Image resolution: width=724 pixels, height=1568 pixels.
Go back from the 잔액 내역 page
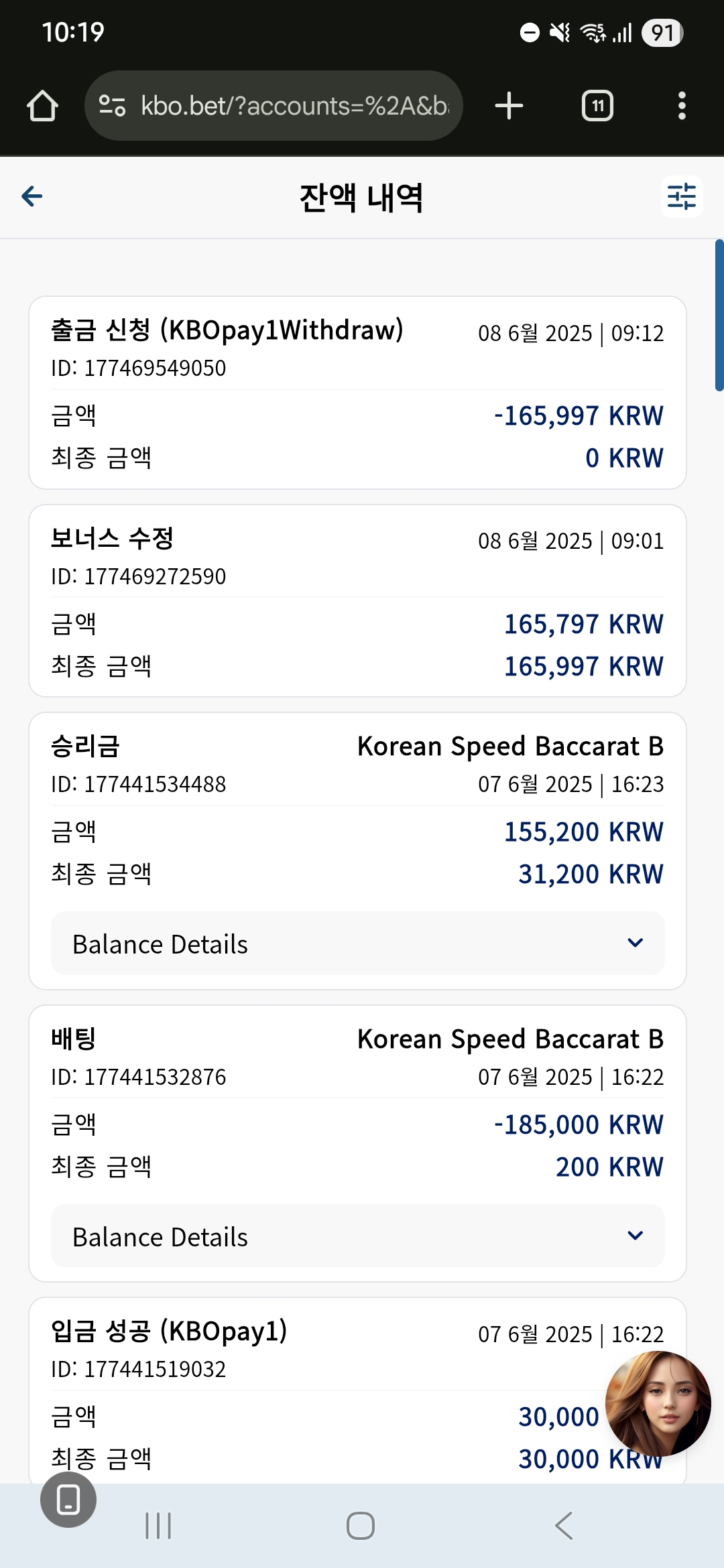[32, 196]
